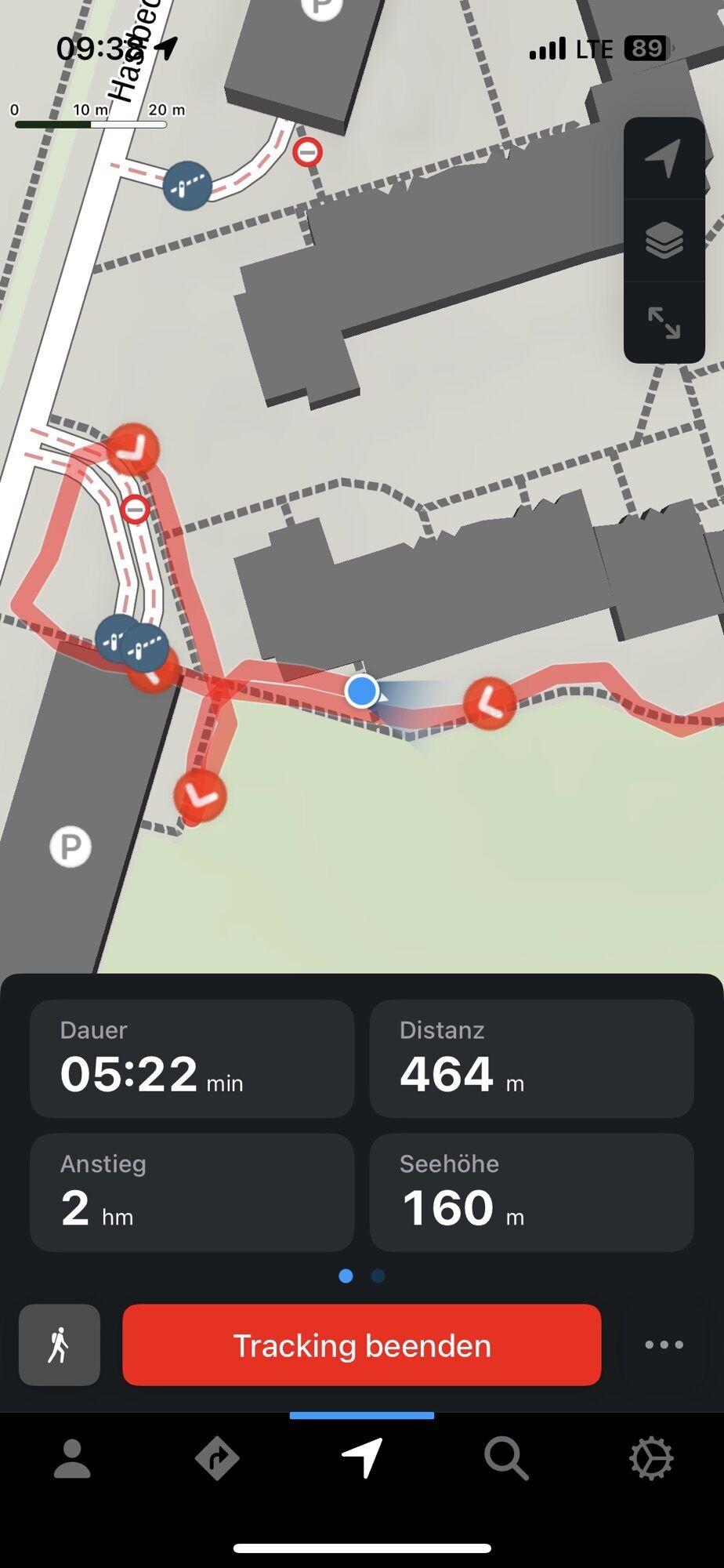Open the map layers selector
Screen dimensions: 724x1568
coord(664,241)
